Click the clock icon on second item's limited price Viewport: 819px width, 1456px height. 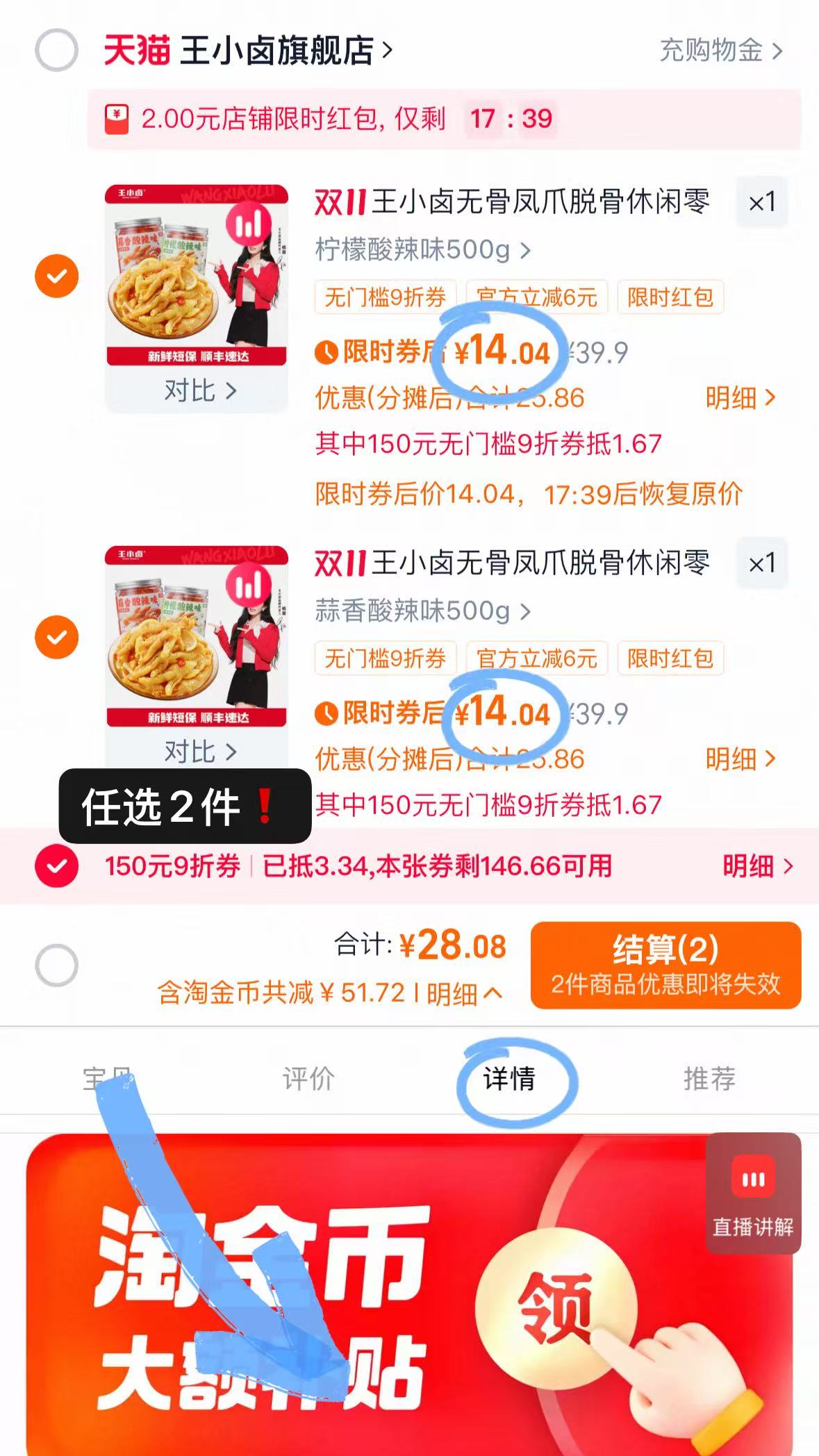[x=326, y=712]
